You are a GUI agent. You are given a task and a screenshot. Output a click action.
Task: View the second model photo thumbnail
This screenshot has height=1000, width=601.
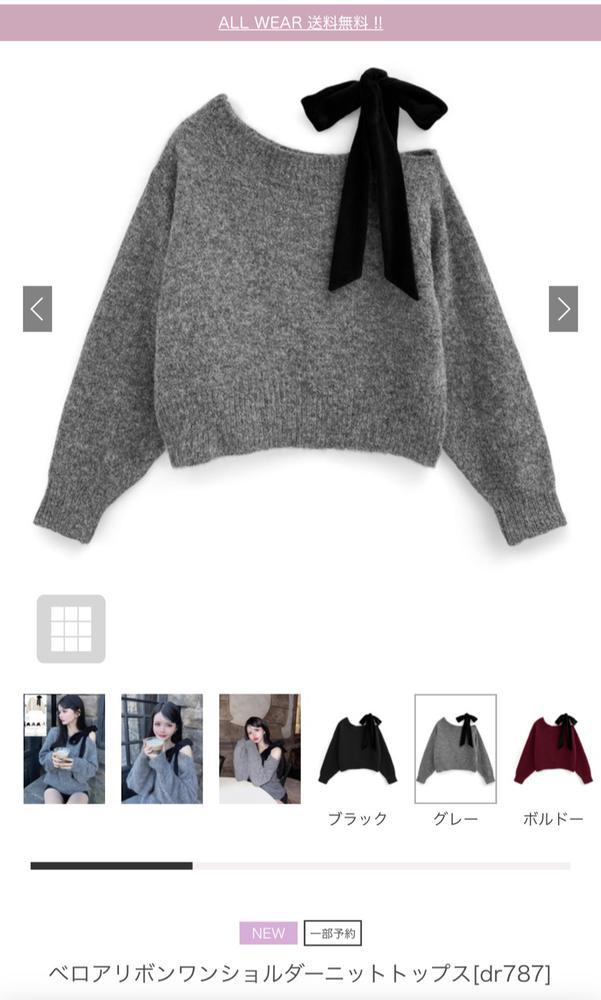click(162, 749)
